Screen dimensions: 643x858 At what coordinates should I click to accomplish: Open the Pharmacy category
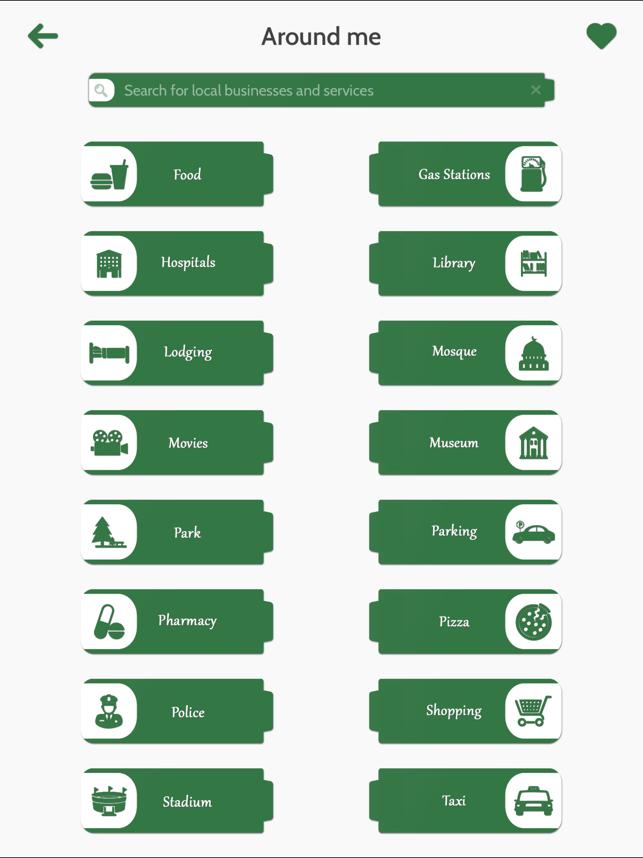(x=175, y=621)
